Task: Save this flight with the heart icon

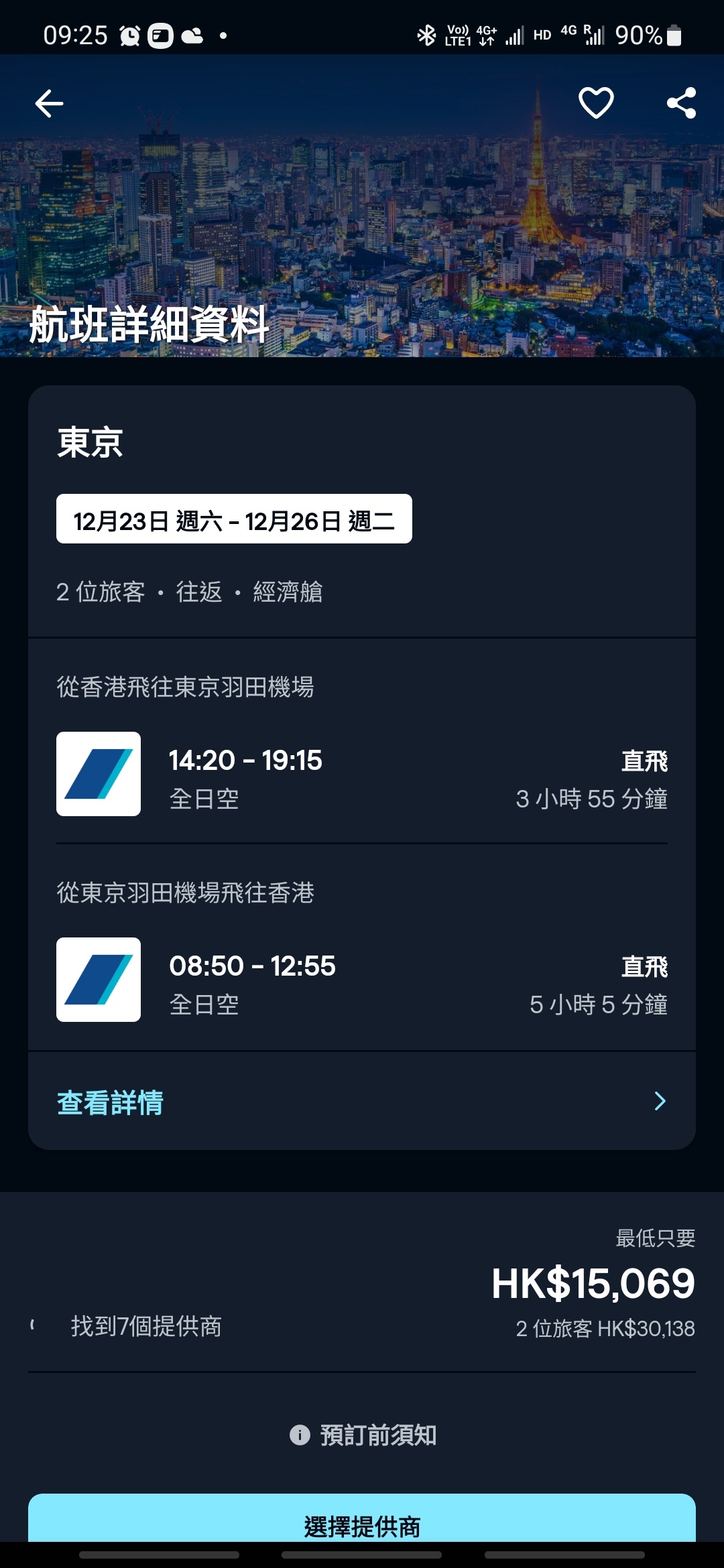Action: (596, 103)
